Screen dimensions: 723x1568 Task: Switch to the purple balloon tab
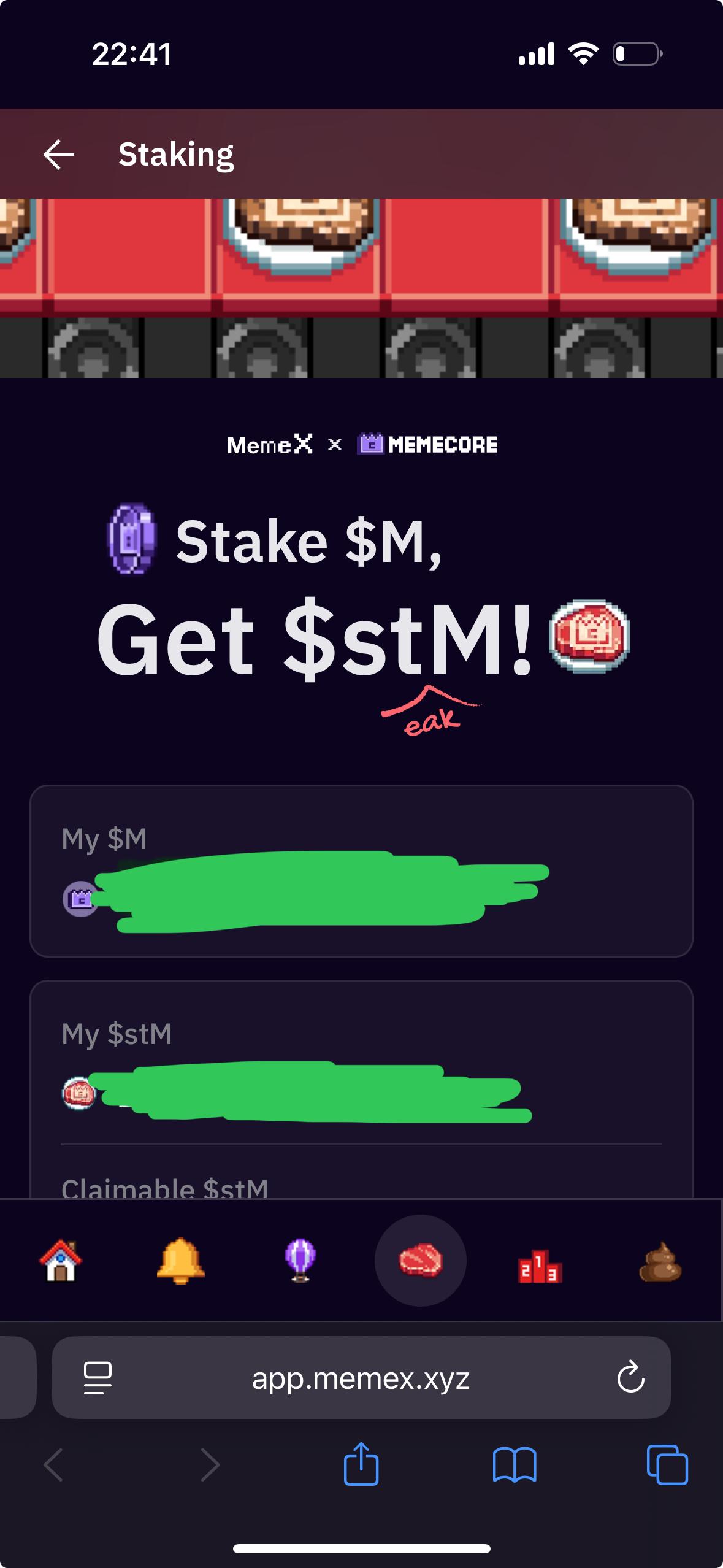tap(300, 1261)
